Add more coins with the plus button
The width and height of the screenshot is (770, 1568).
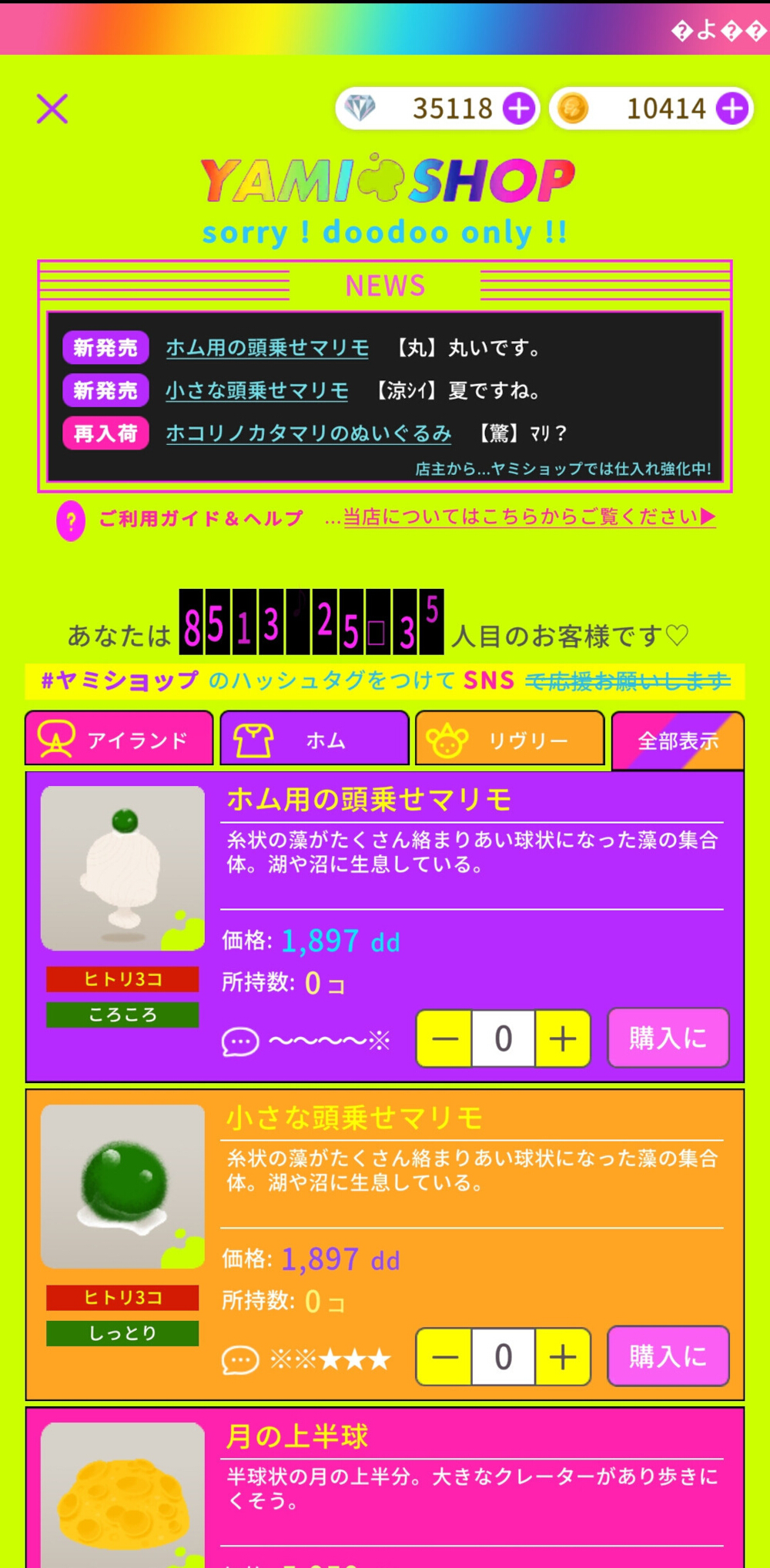point(731,109)
